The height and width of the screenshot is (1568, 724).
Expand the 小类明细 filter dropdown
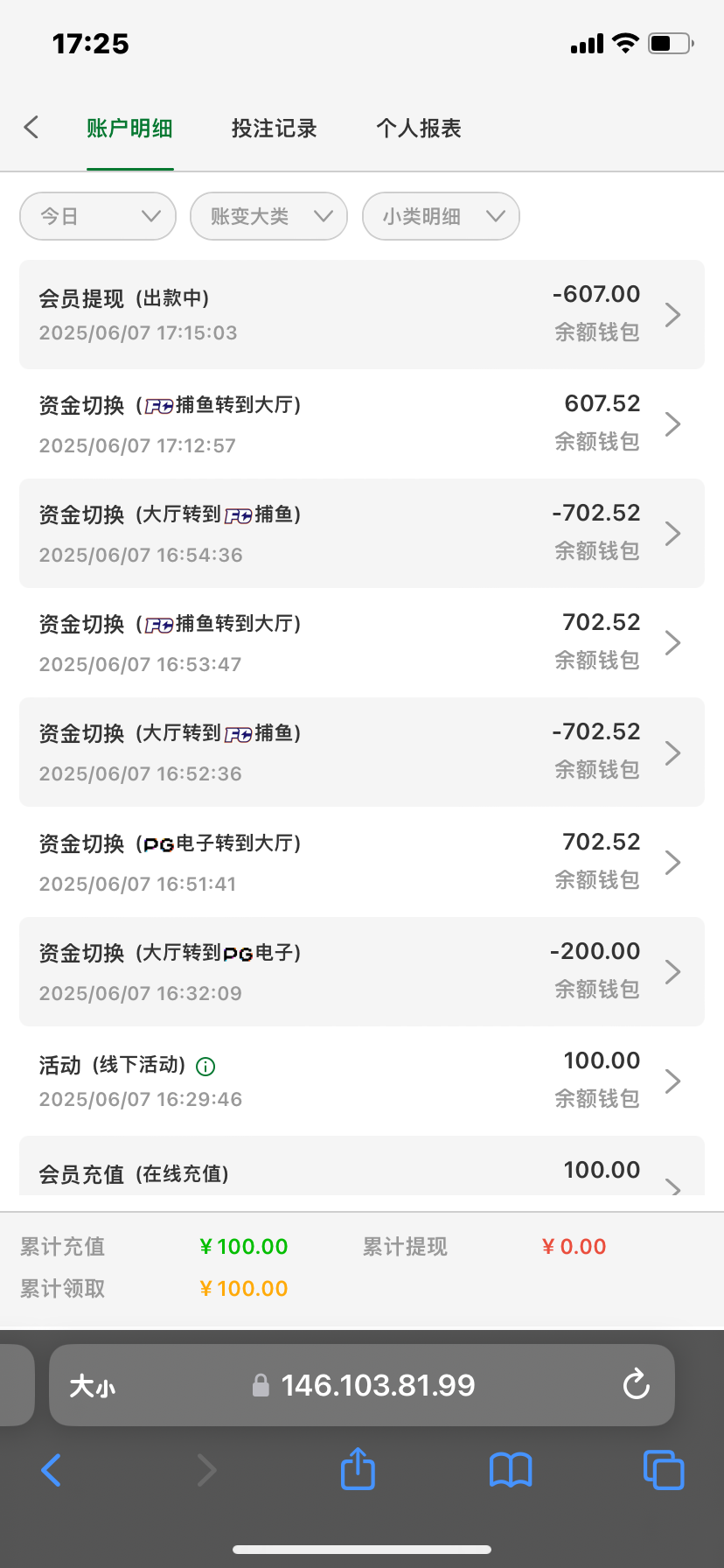tap(441, 216)
